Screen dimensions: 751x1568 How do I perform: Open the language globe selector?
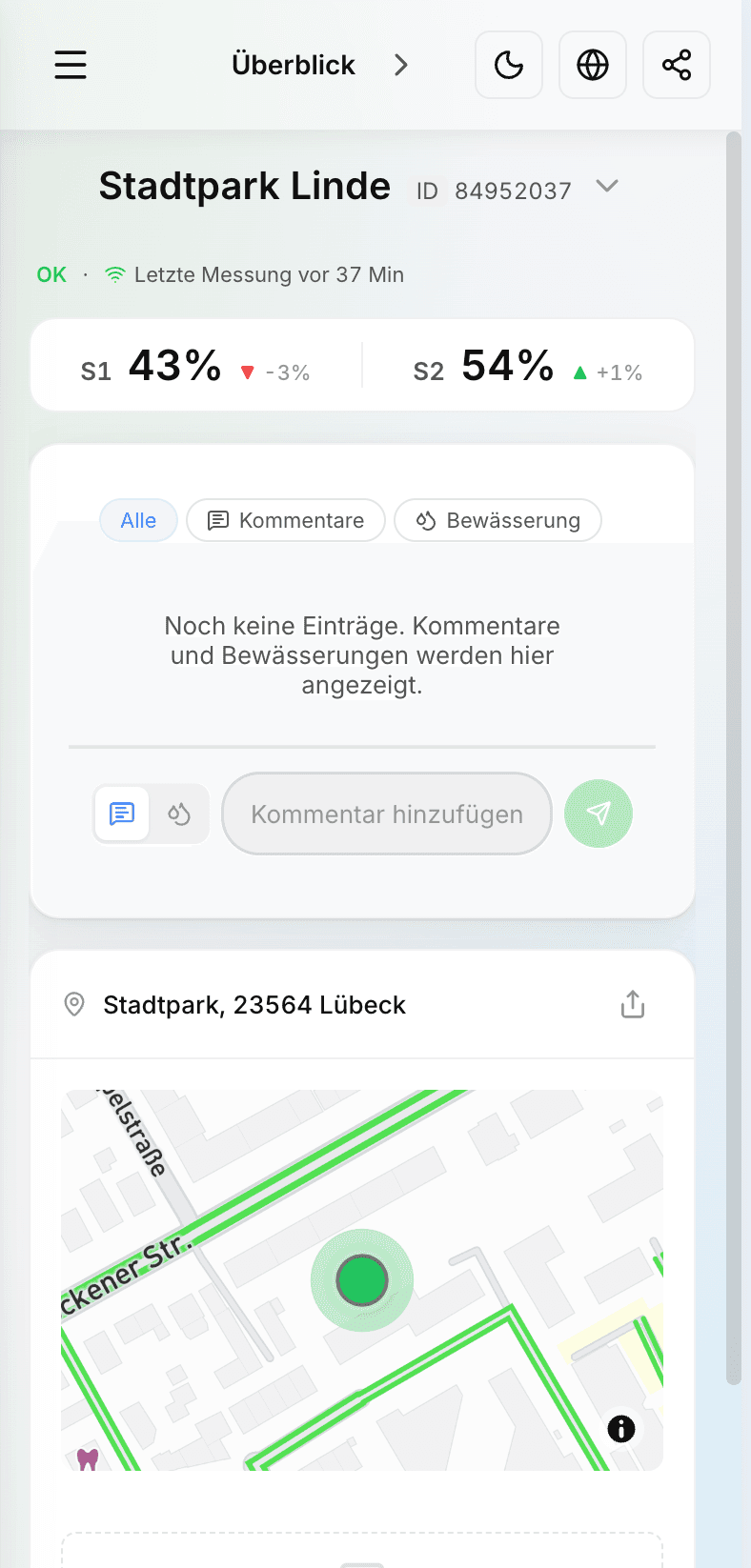(593, 65)
